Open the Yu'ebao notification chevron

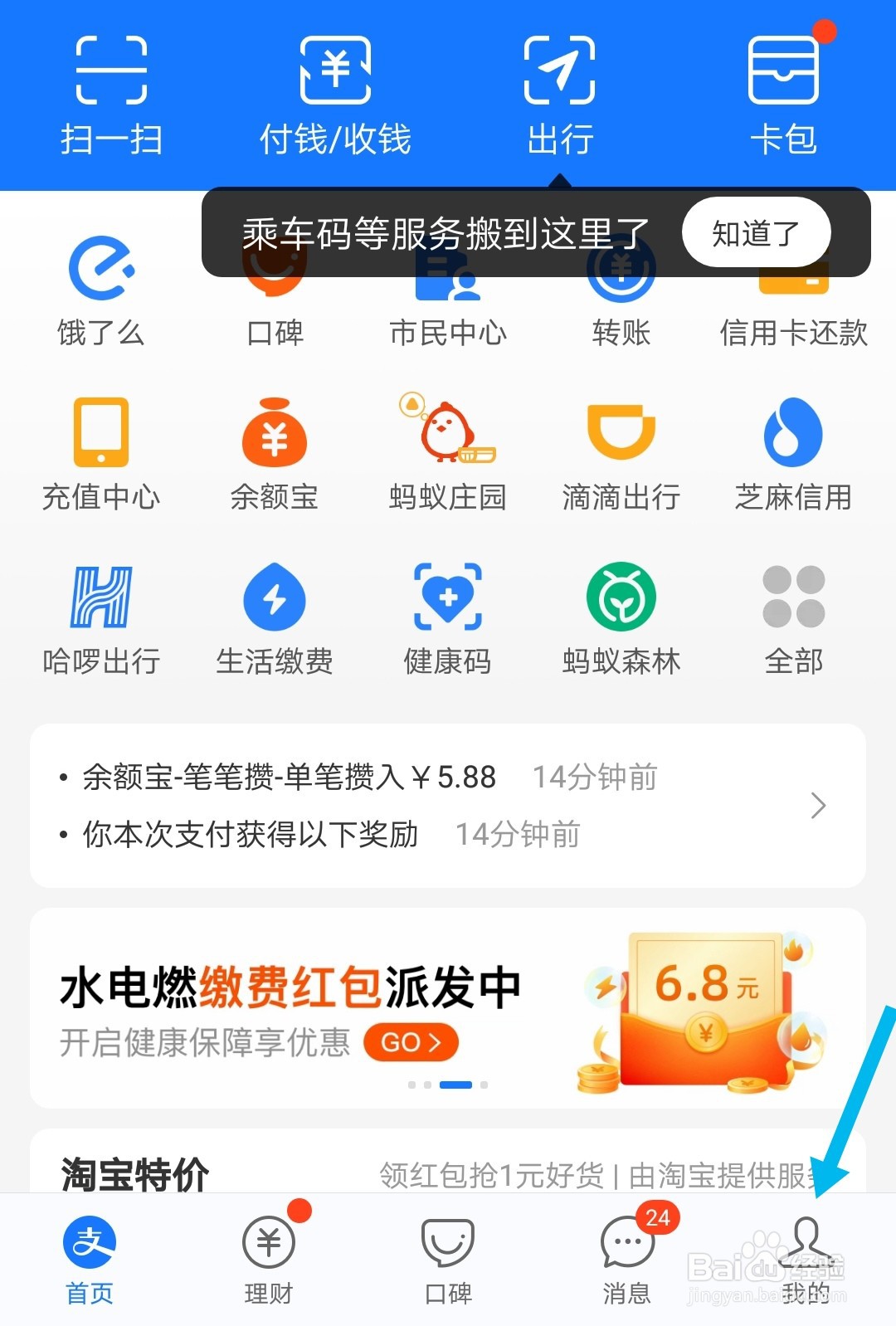point(818,805)
